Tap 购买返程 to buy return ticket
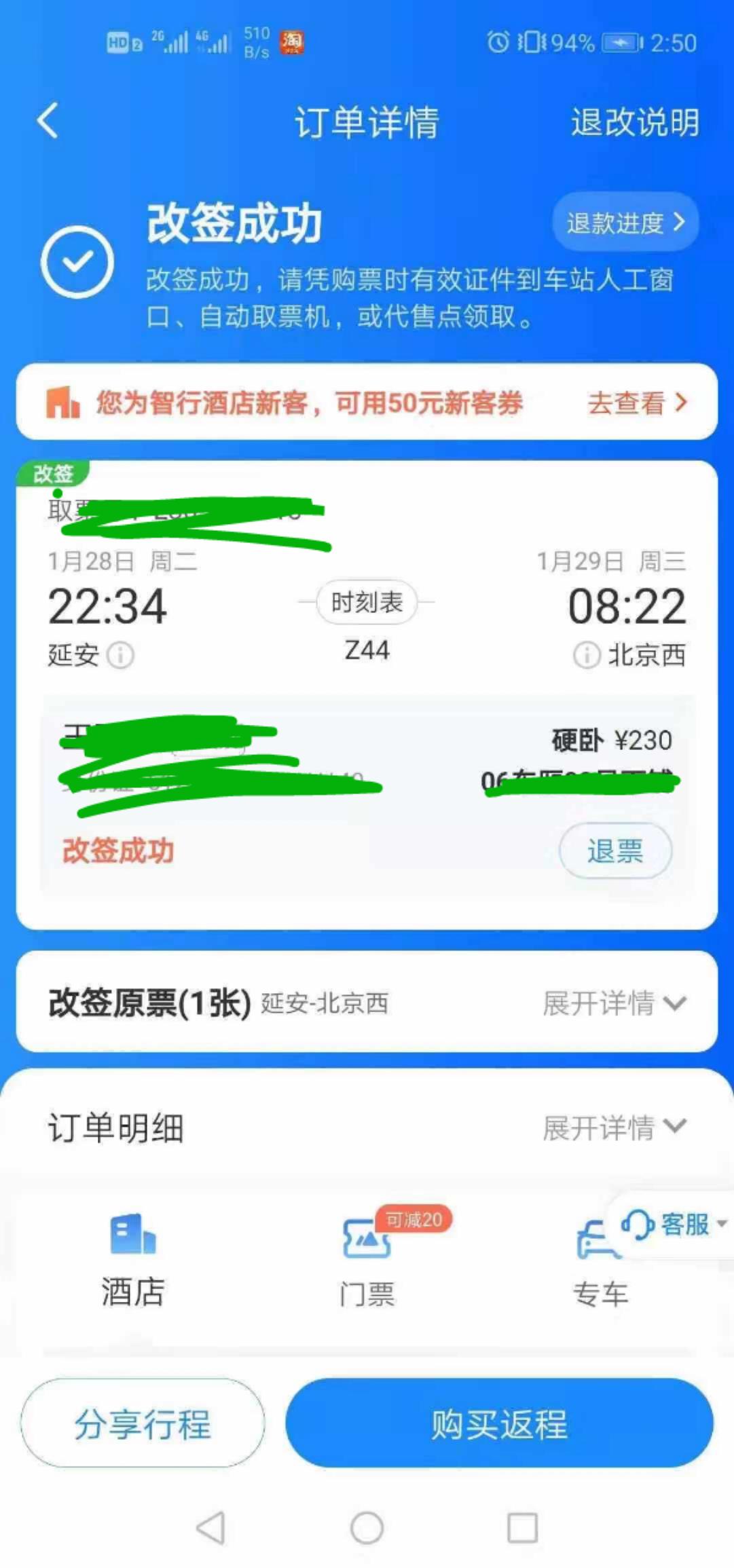This screenshot has width=734, height=1568. coord(499,1423)
